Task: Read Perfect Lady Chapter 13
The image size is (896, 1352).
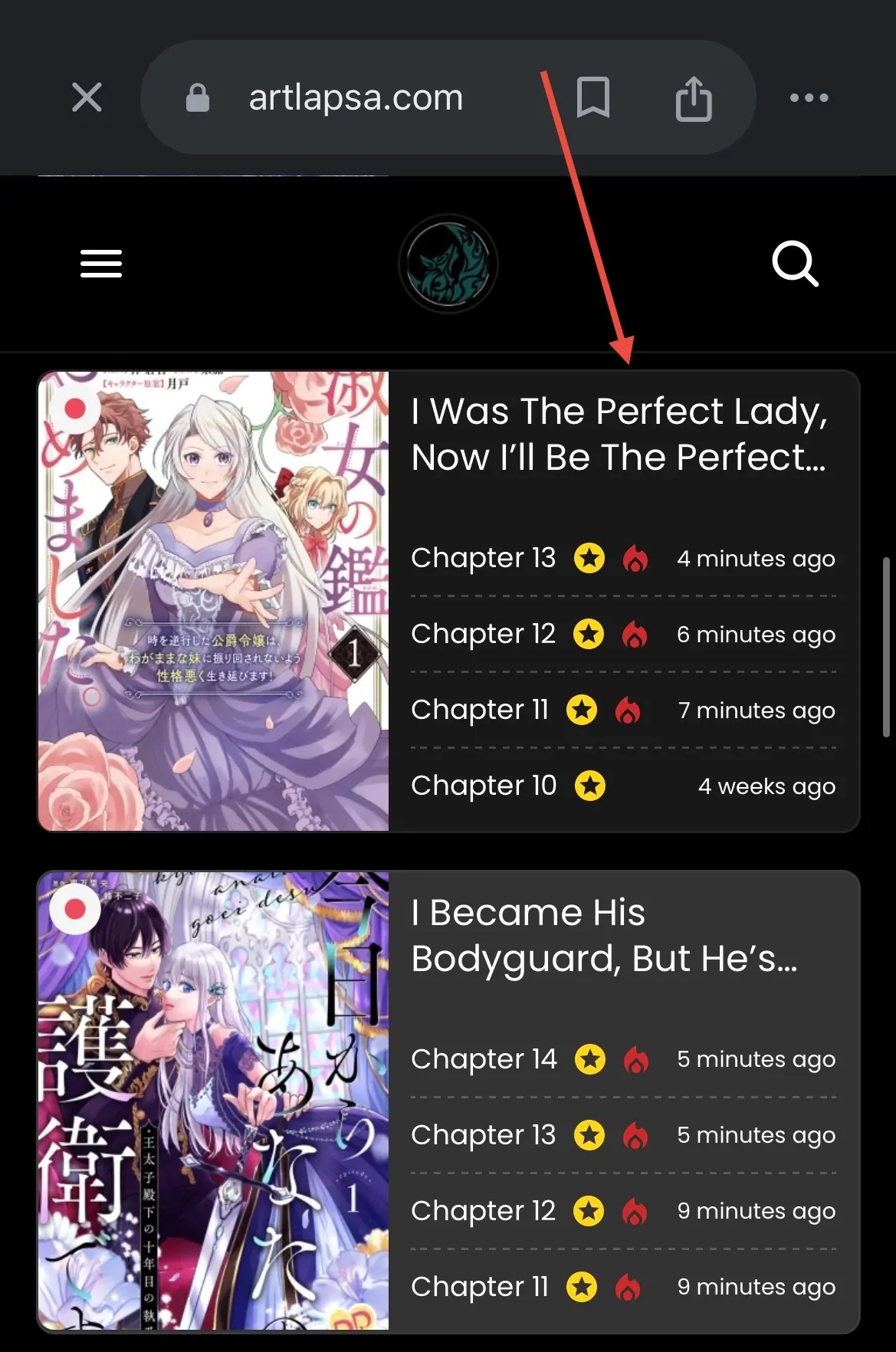Action: click(x=484, y=558)
